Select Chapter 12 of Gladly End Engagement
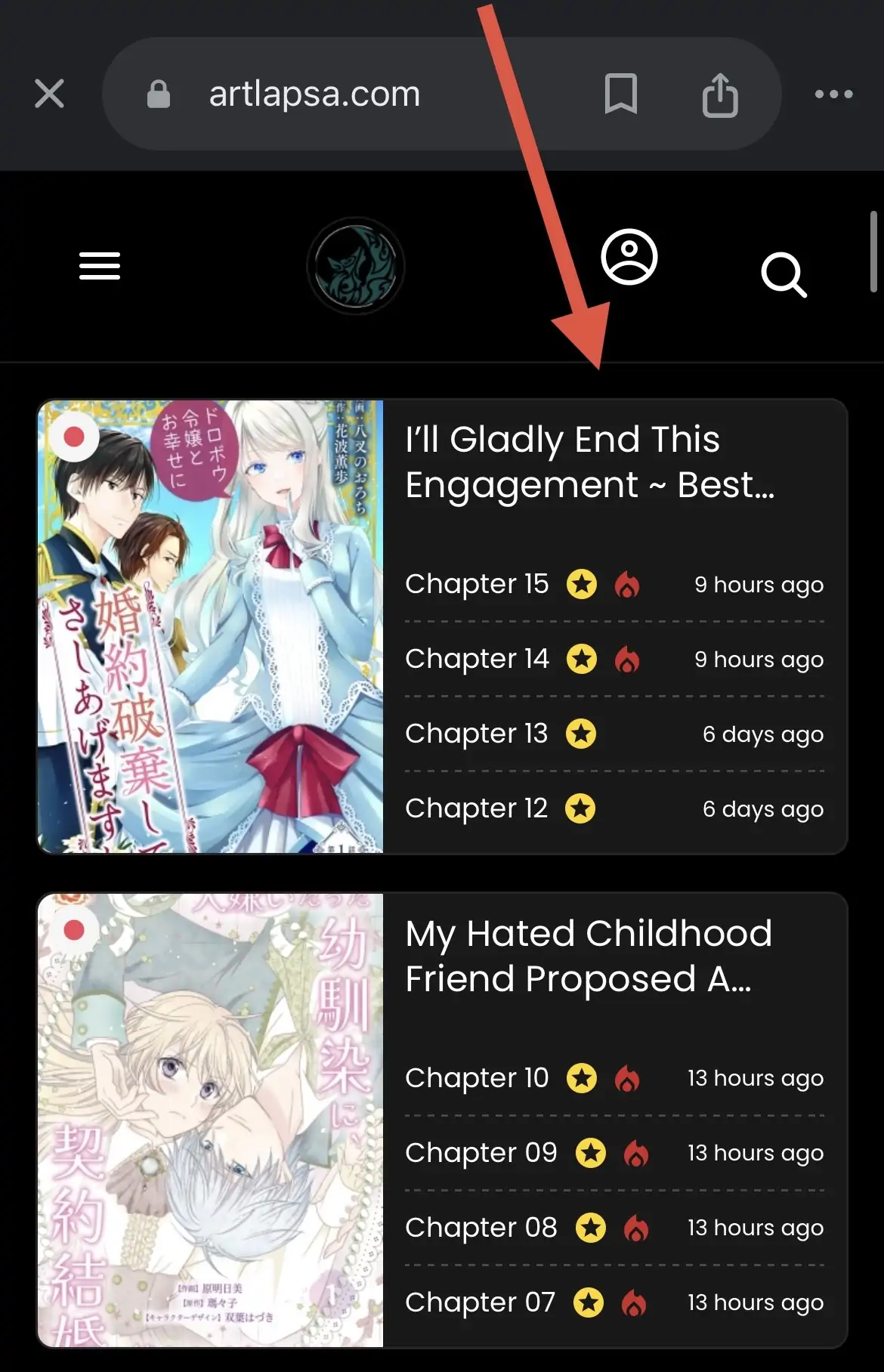Viewport: 884px width, 1372px height. click(x=476, y=808)
